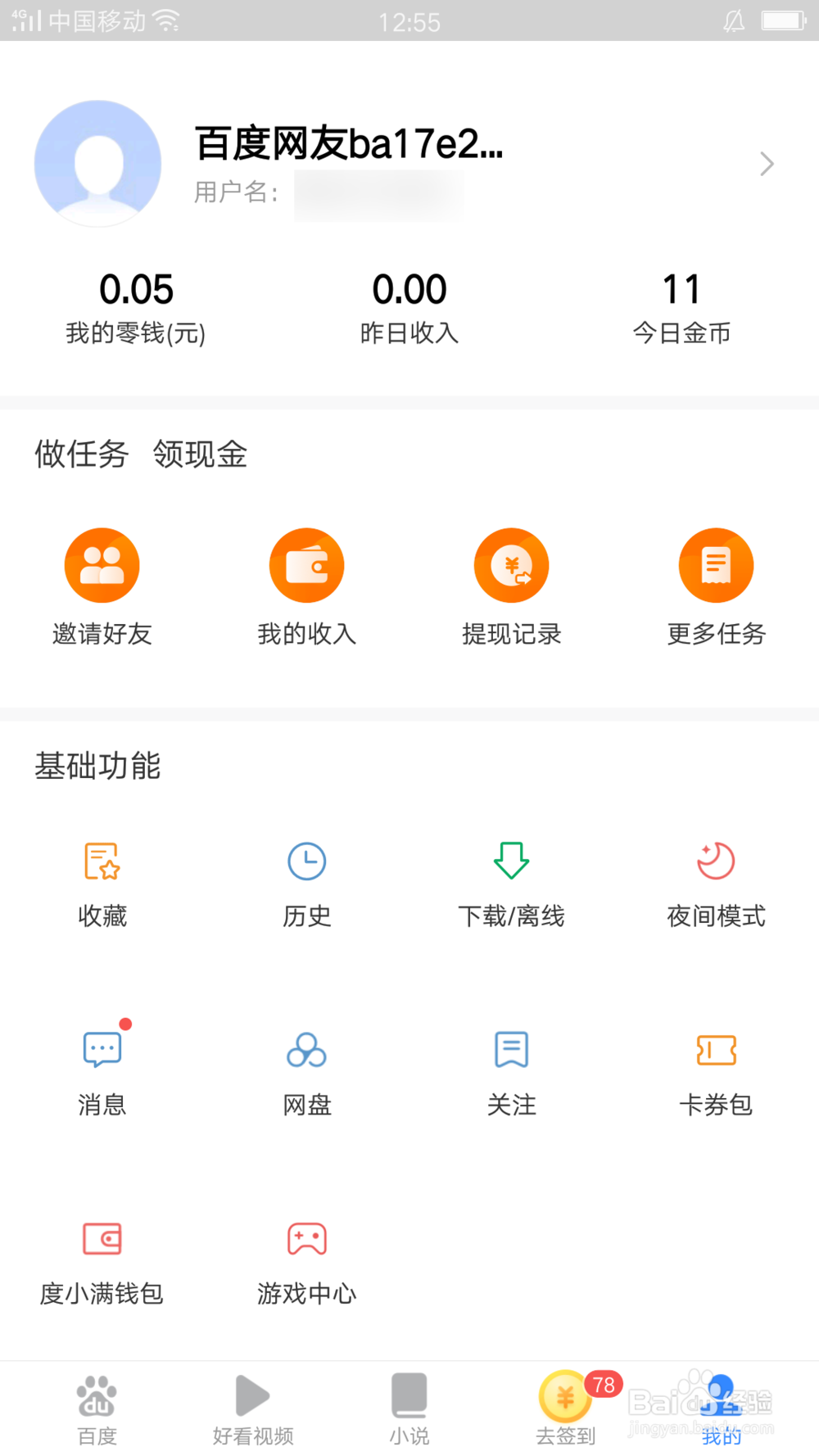Open 下载/离线 downloads
819x1456 pixels.
[x=512, y=883]
